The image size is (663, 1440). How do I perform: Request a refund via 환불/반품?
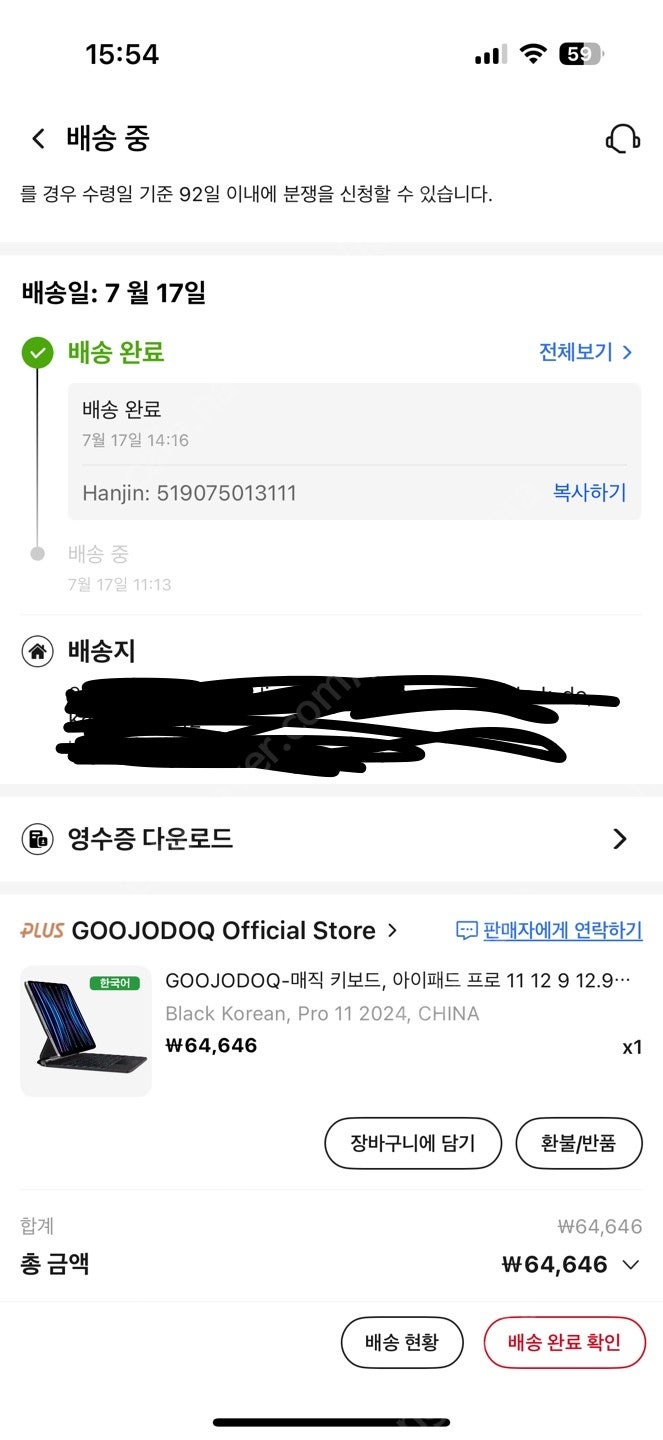click(x=578, y=1143)
